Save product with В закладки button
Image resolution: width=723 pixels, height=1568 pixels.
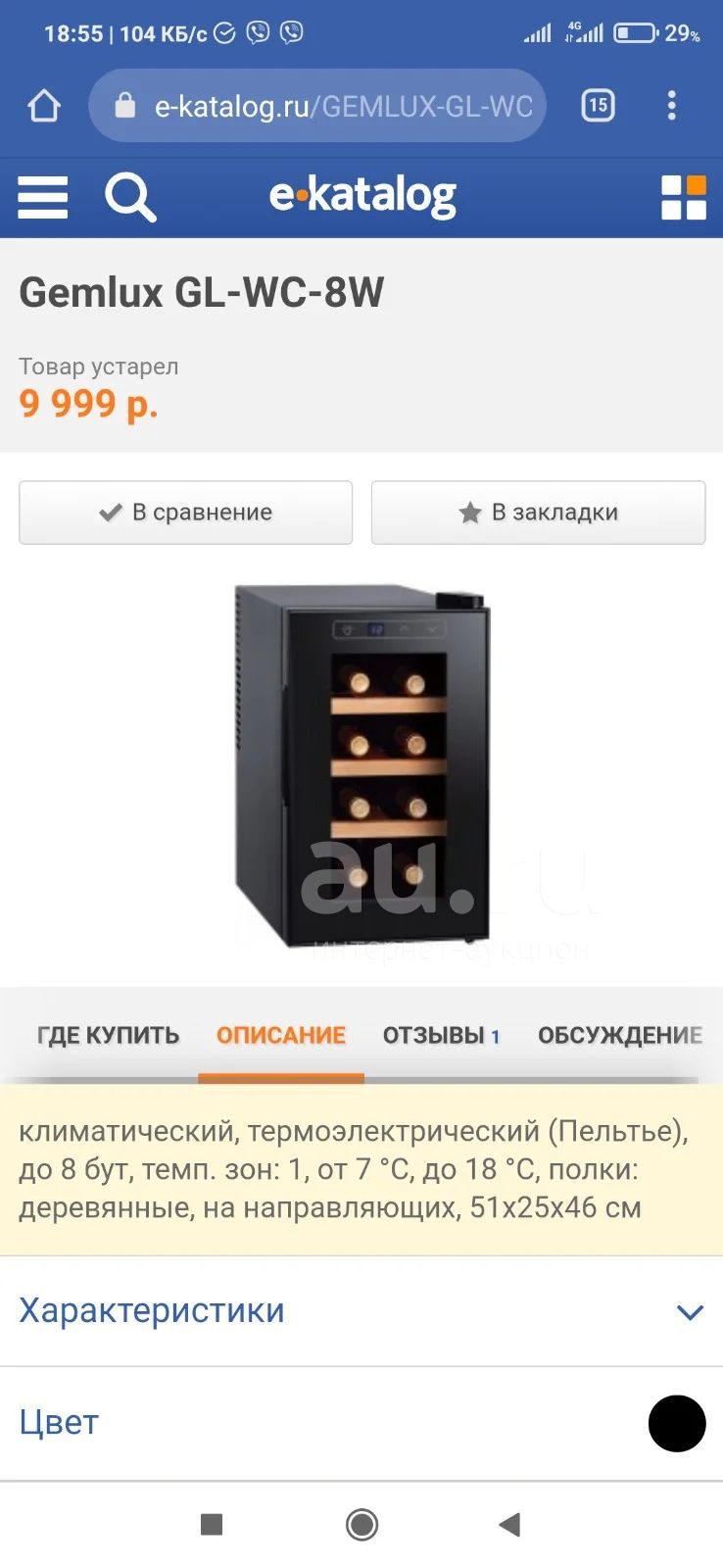pyautogui.click(x=538, y=513)
